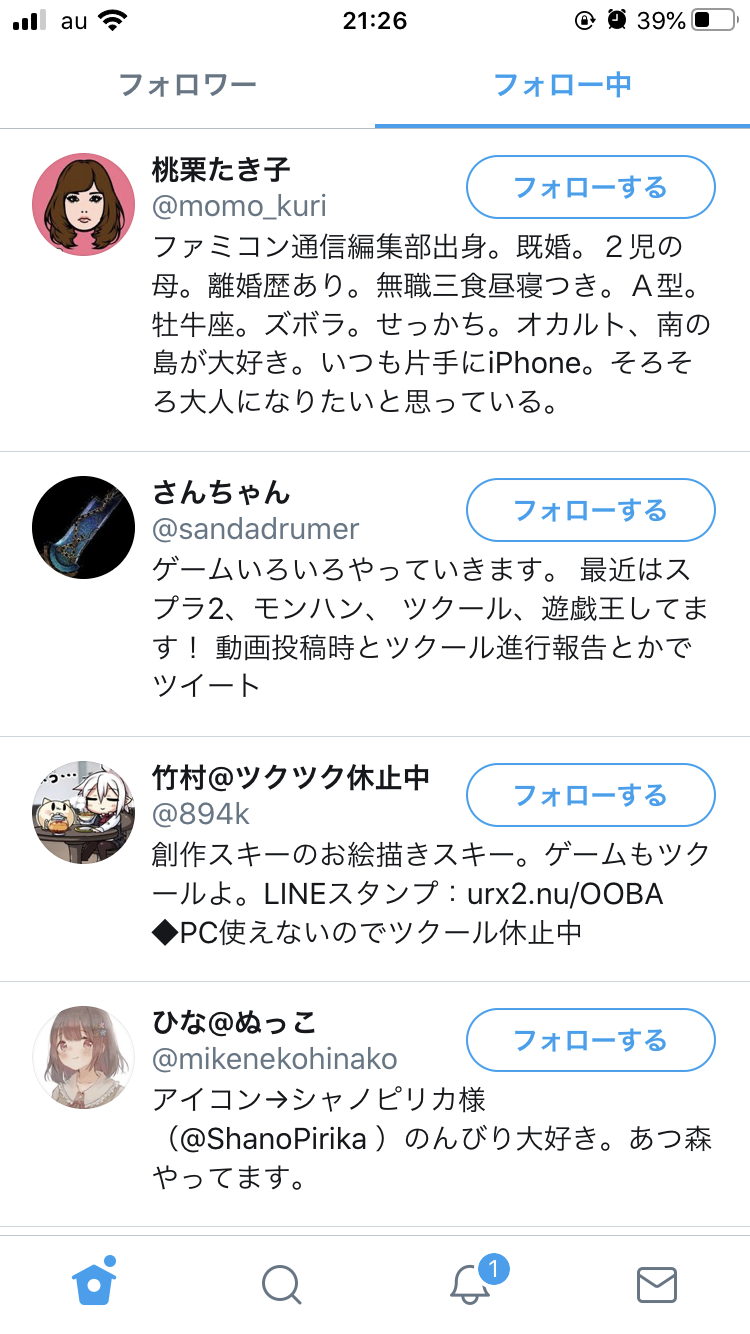Open ひな@ぬっこ's profile avatar
This screenshot has width=750, height=1334.
click(x=84, y=1057)
